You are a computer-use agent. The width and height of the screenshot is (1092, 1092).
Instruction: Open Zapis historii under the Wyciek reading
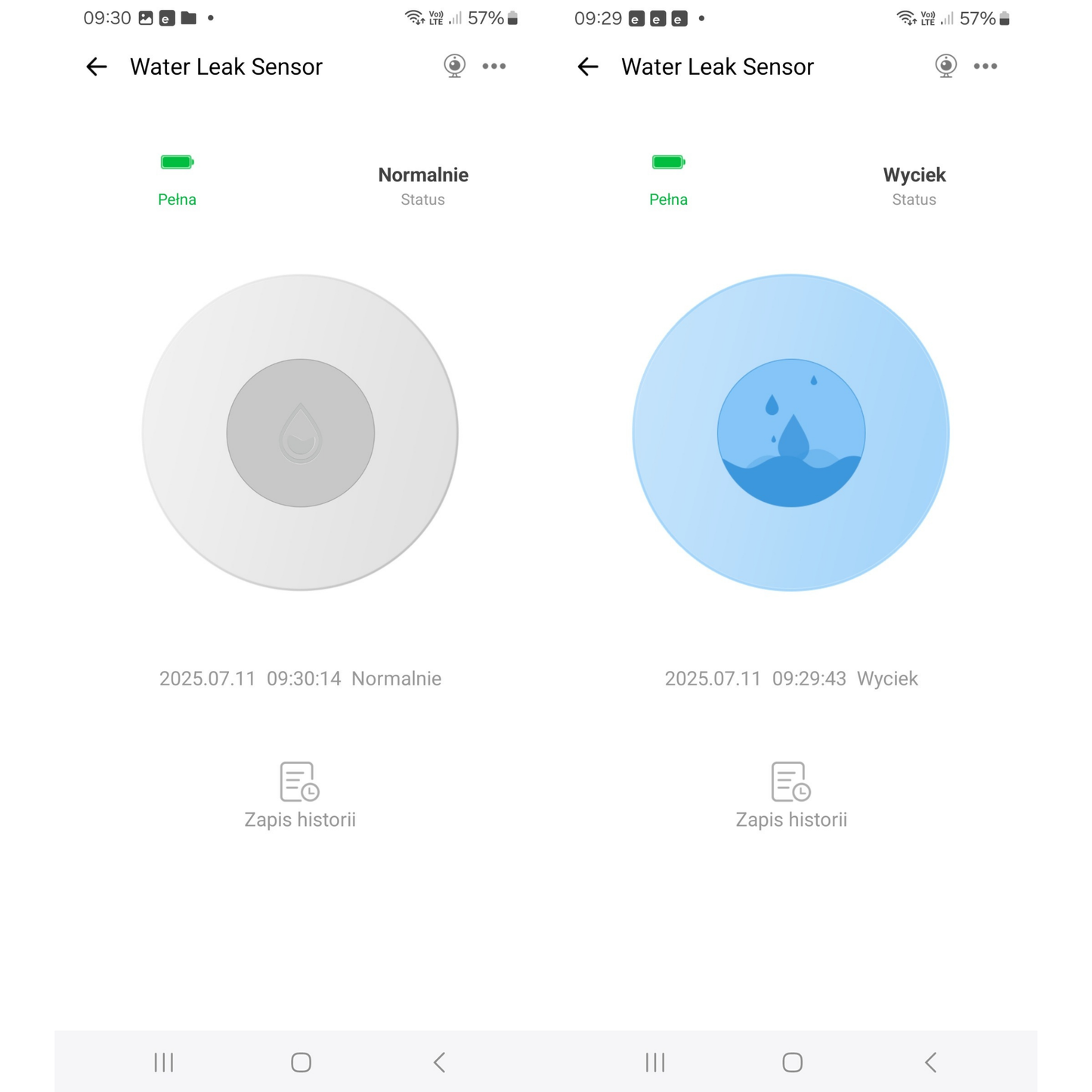791,795
